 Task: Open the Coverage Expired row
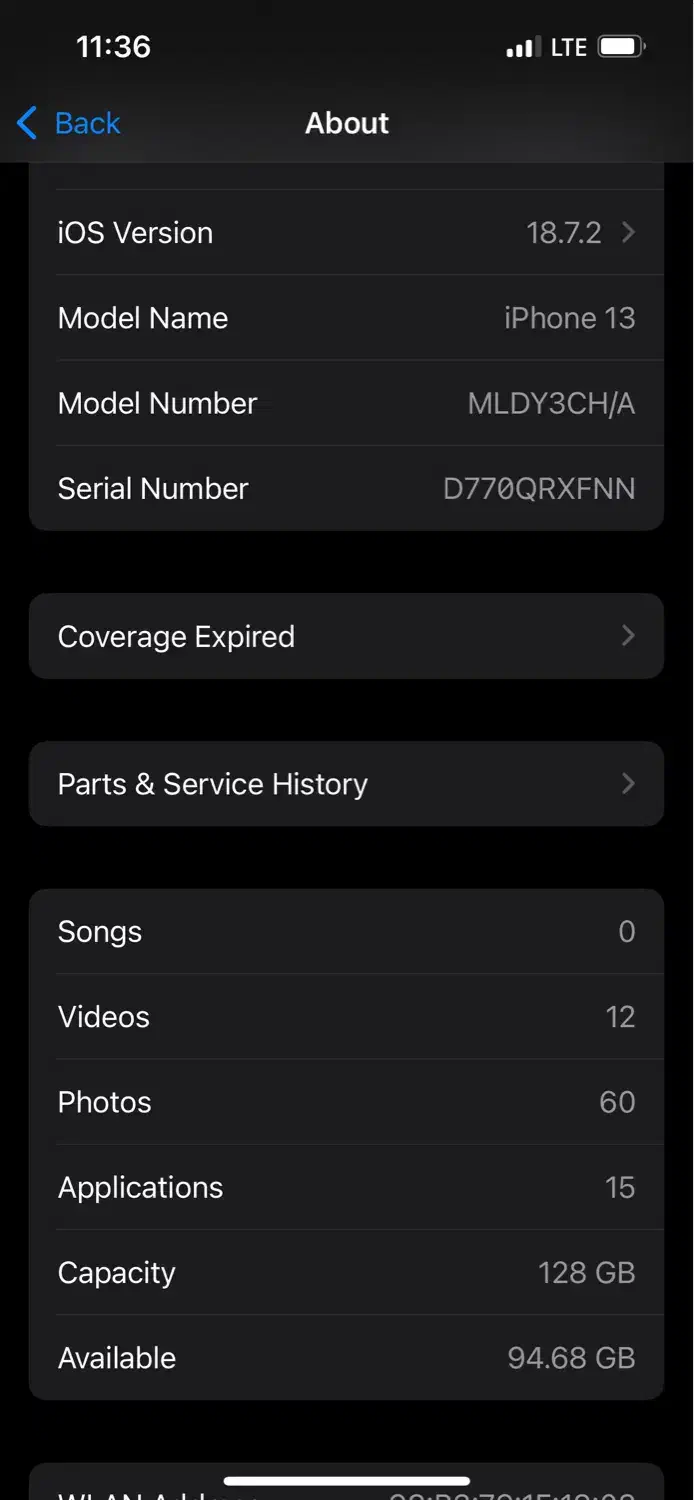346,636
